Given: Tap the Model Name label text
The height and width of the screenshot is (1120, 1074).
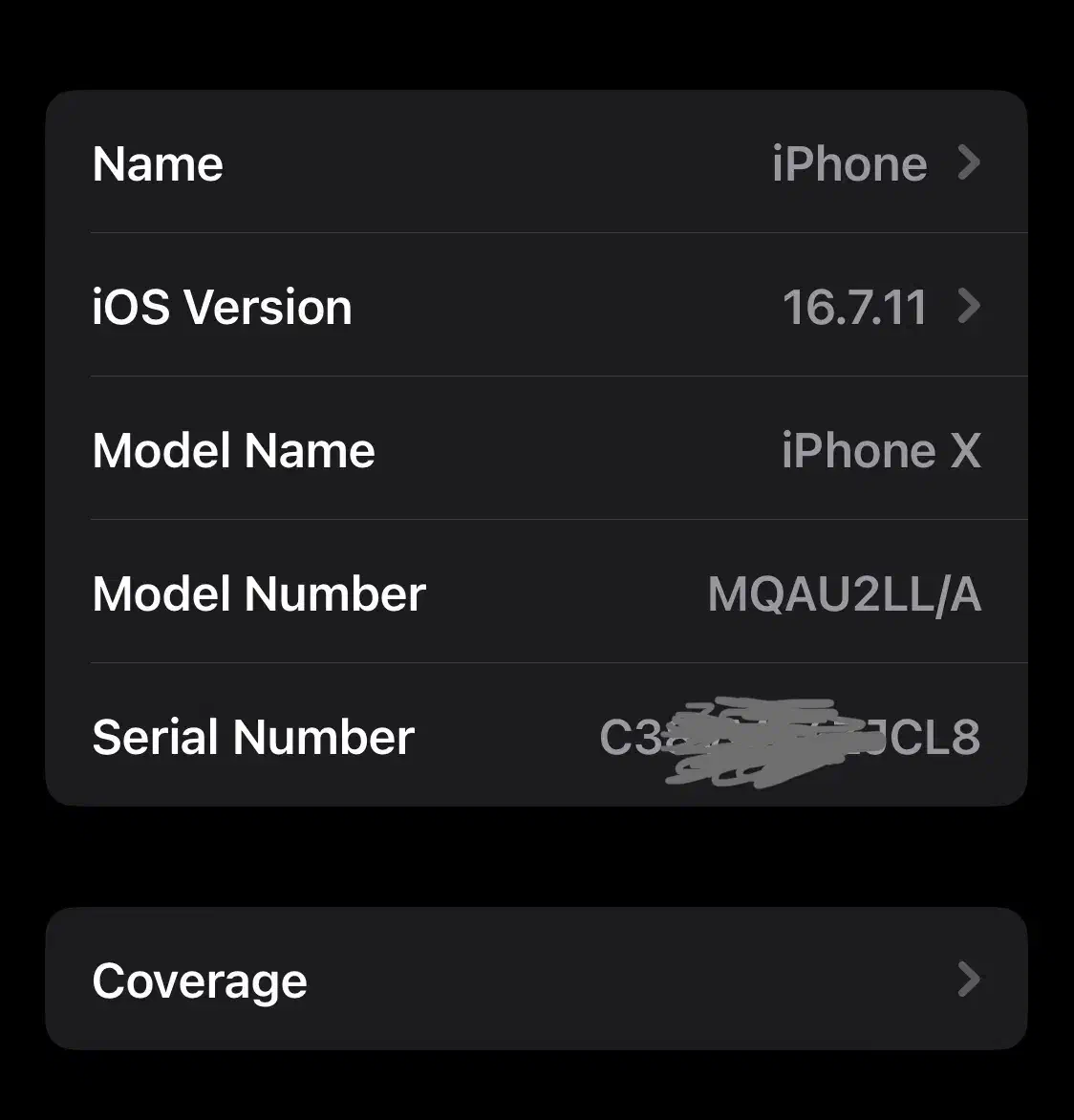Looking at the screenshot, I should [x=232, y=450].
